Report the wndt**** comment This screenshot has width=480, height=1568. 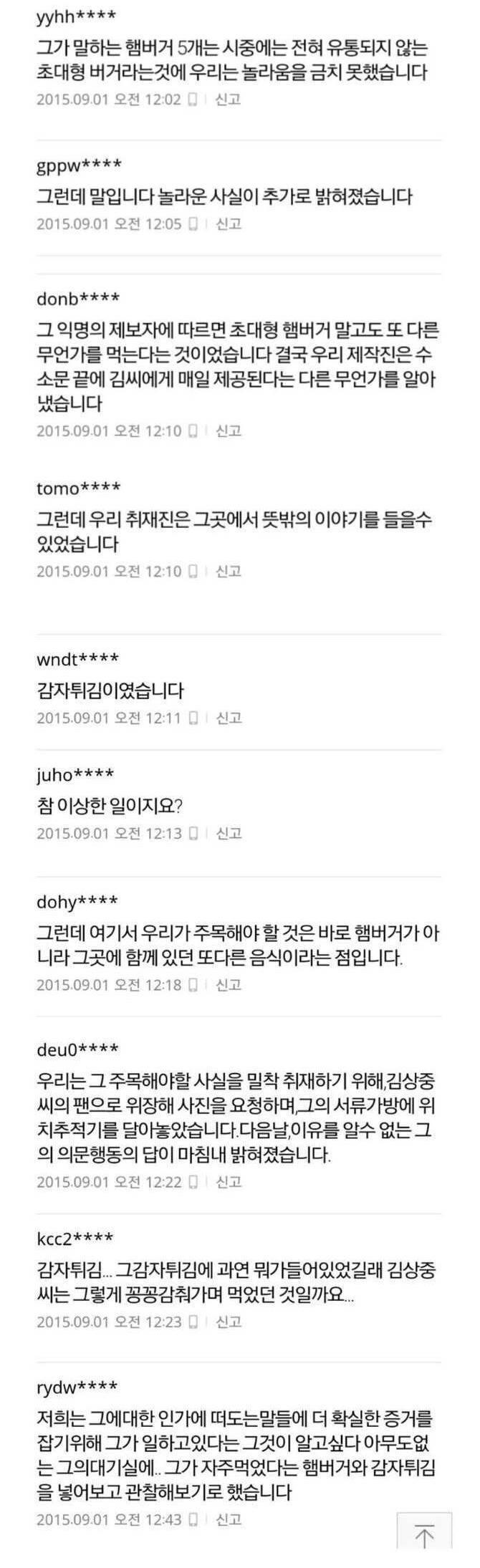[x=229, y=717]
